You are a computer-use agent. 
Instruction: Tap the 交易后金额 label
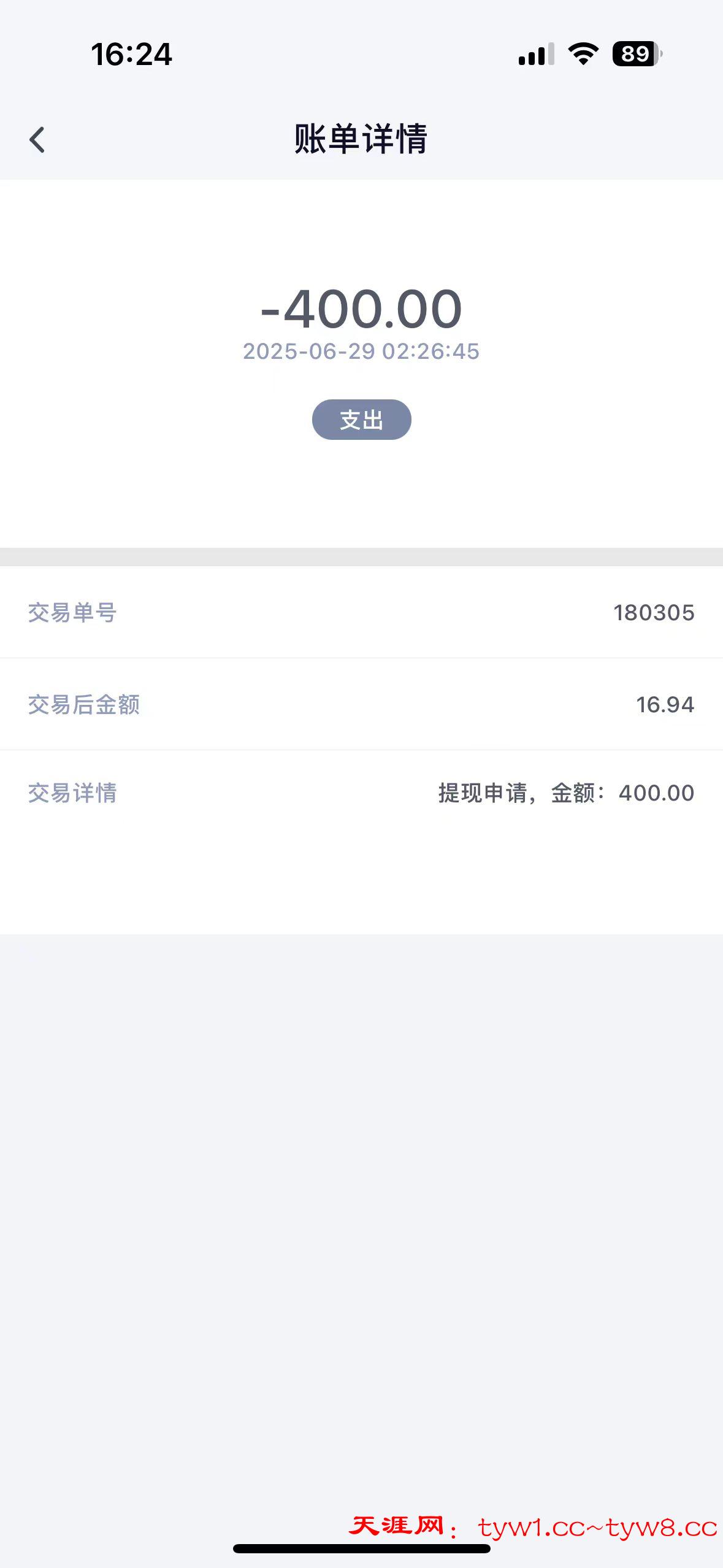pyautogui.click(x=85, y=705)
